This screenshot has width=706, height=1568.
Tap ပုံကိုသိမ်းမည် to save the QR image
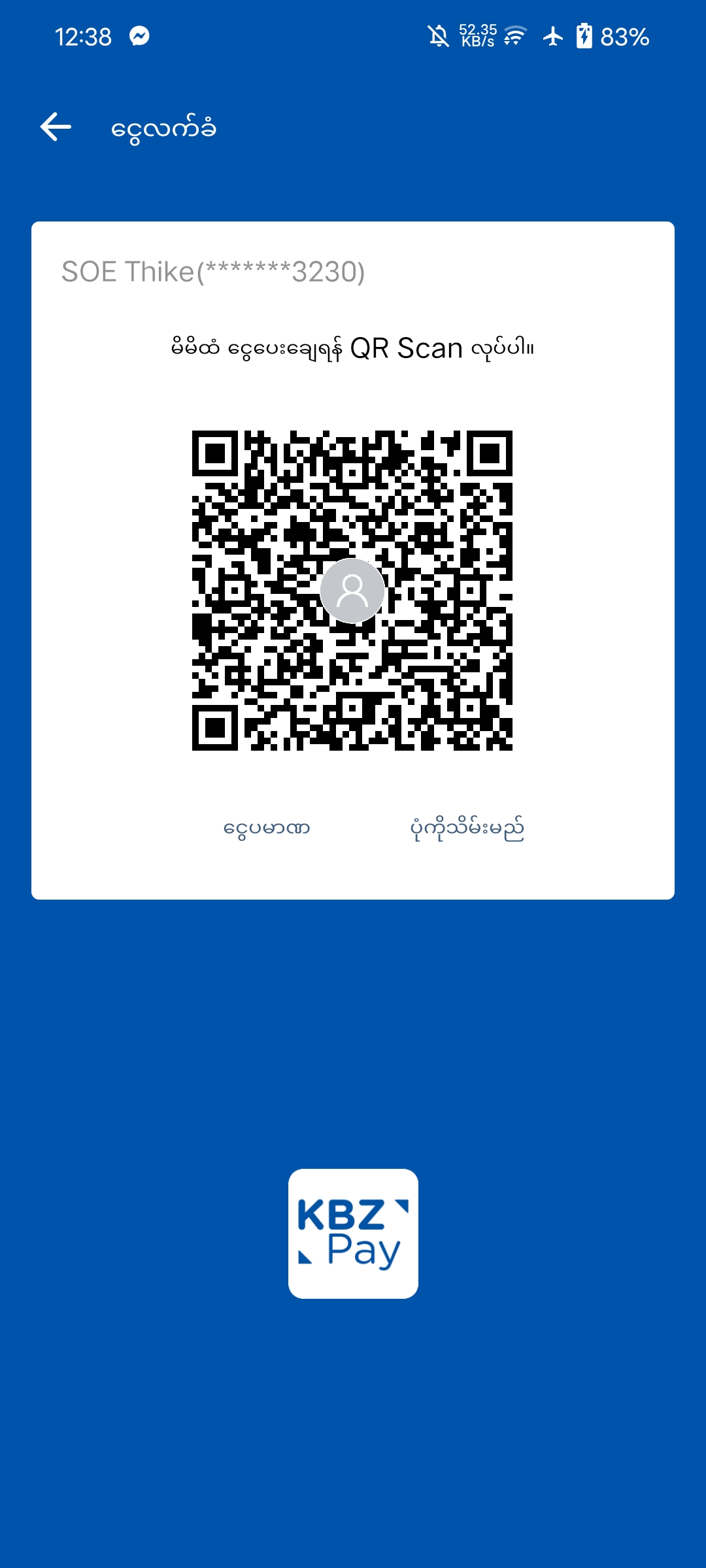coord(467,828)
